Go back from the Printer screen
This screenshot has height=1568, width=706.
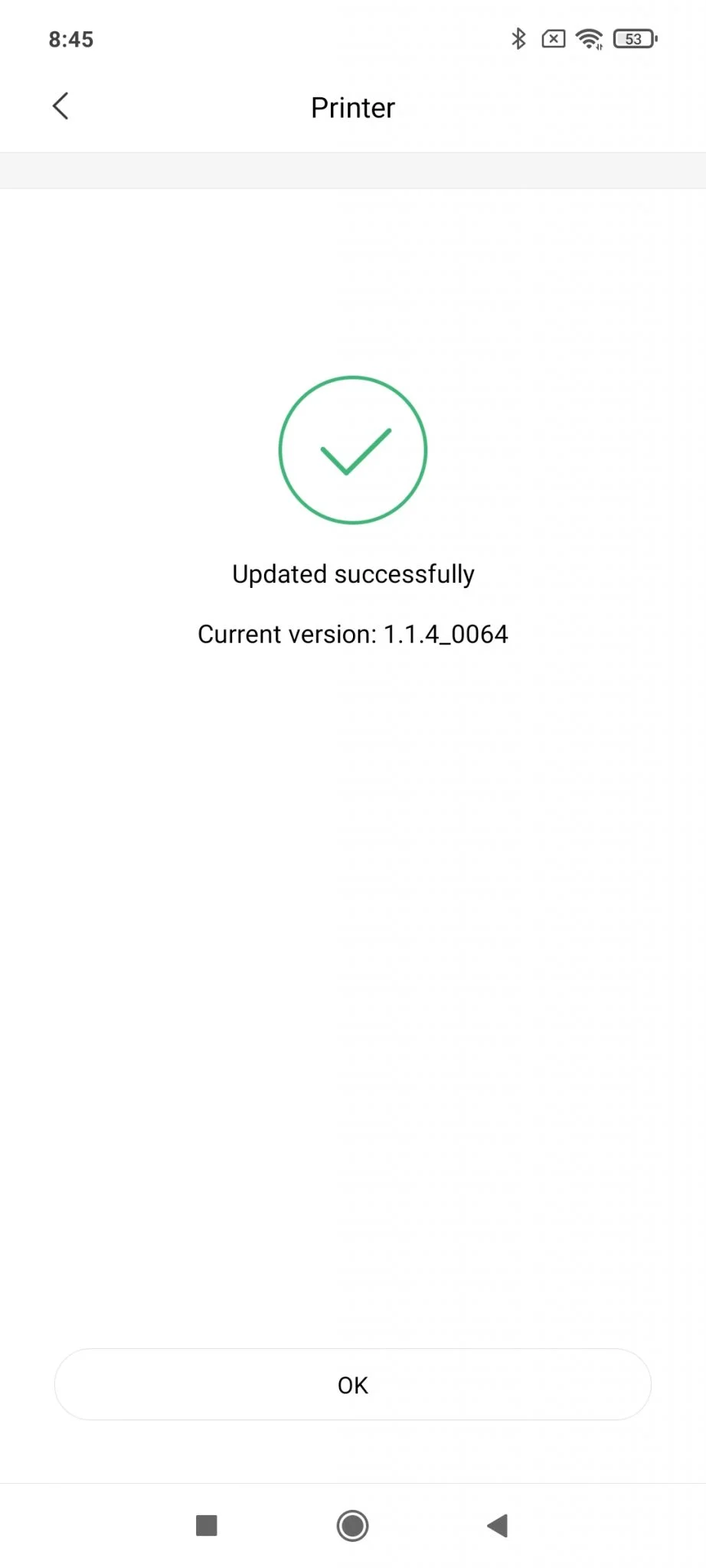tap(60, 106)
